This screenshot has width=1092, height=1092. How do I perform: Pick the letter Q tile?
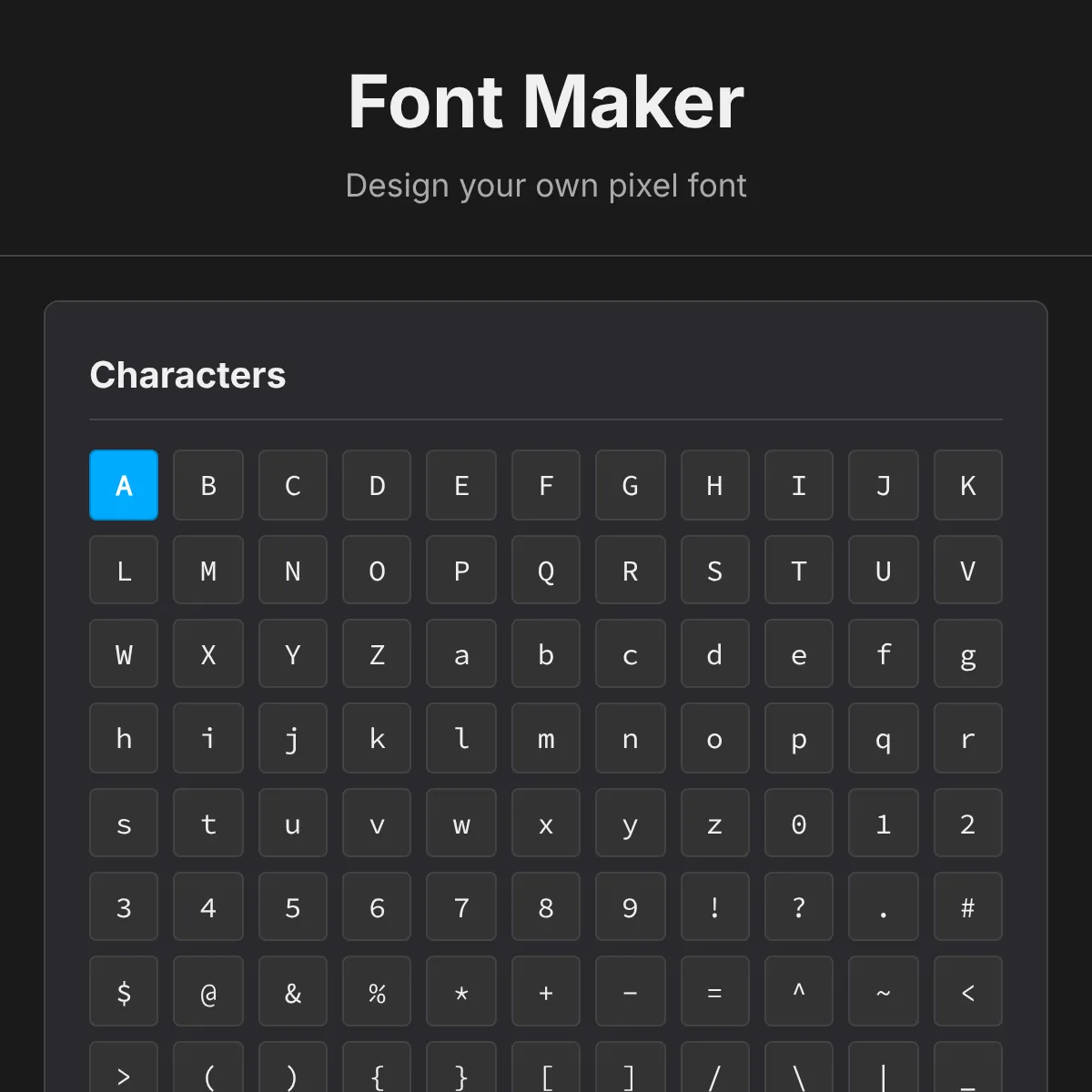click(x=546, y=570)
